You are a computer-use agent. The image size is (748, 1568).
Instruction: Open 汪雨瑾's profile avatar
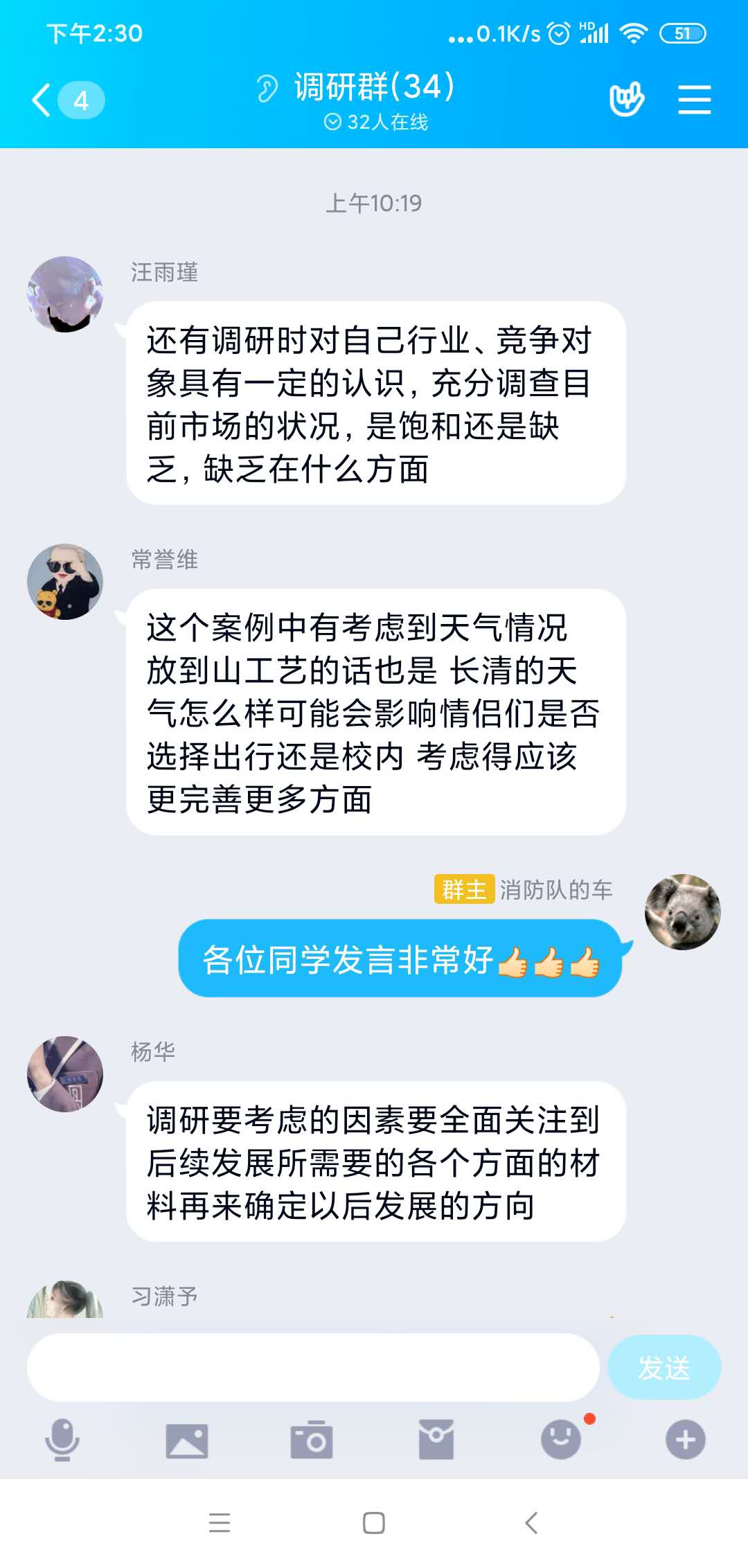pyautogui.click(x=65, y=294)
